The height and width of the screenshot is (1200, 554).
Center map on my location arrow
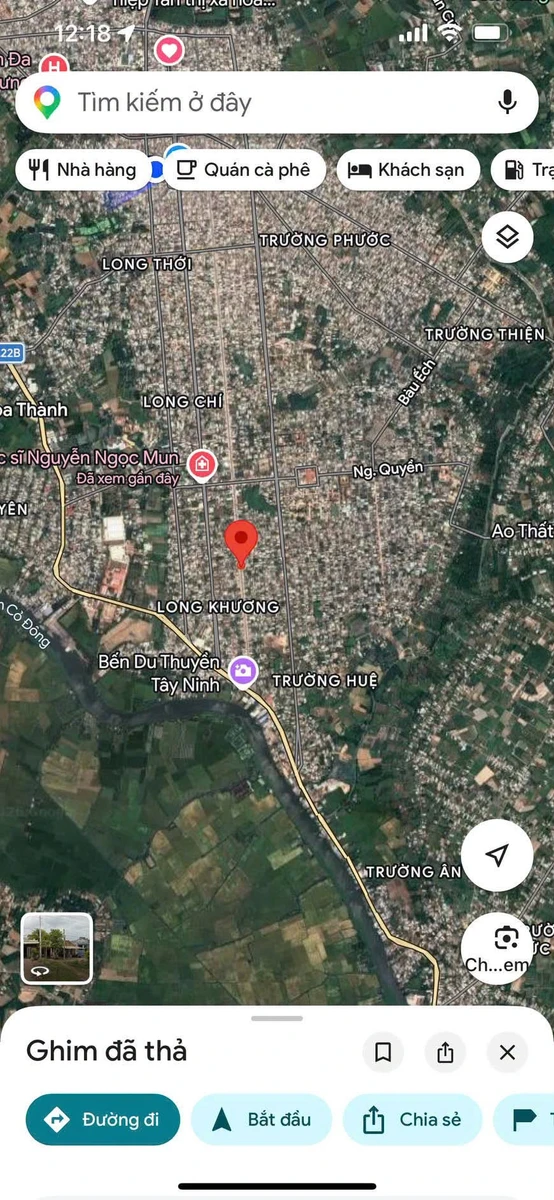[x=497, y=855]
